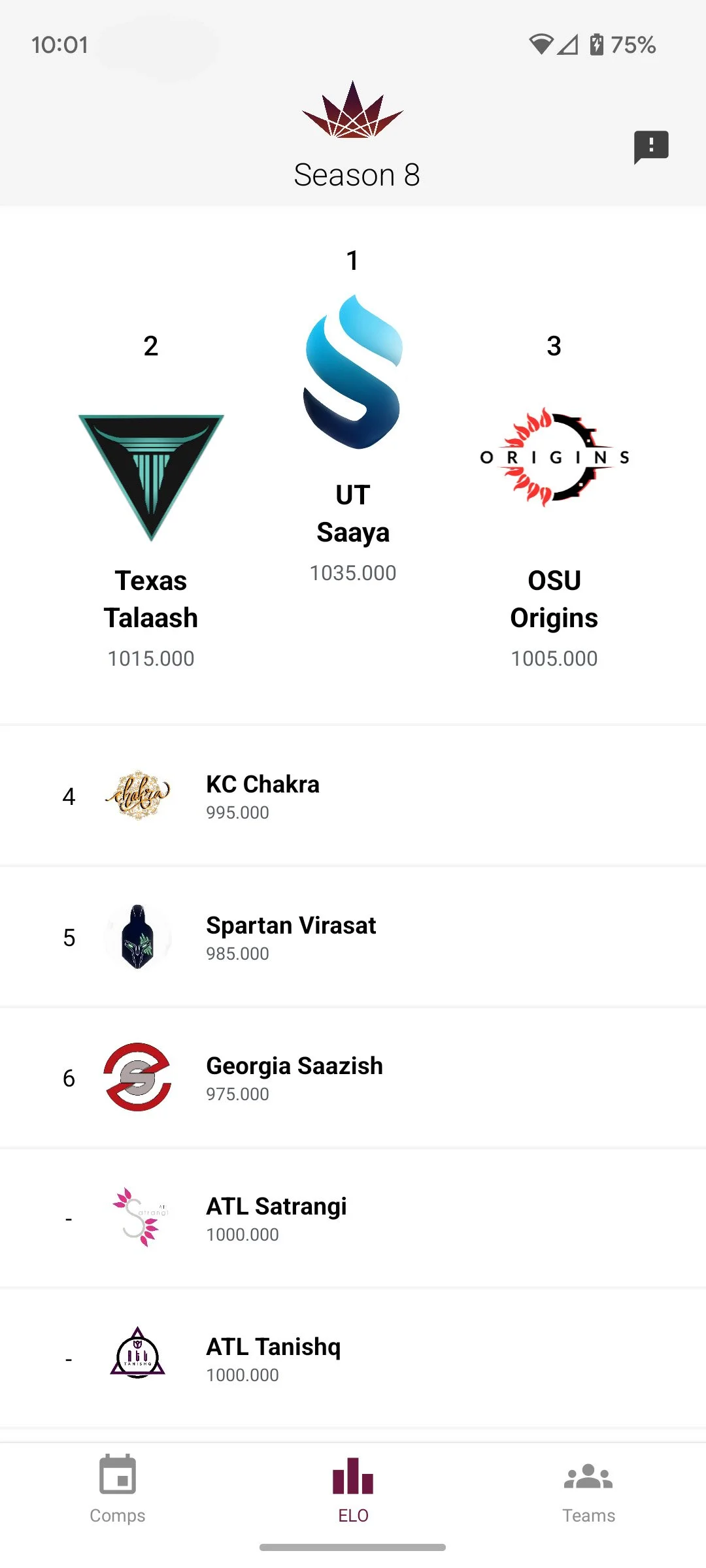Select Spartan Virasat from the rankings
Viewport: 706px width, 1568px height.
(x=353, y=938)
